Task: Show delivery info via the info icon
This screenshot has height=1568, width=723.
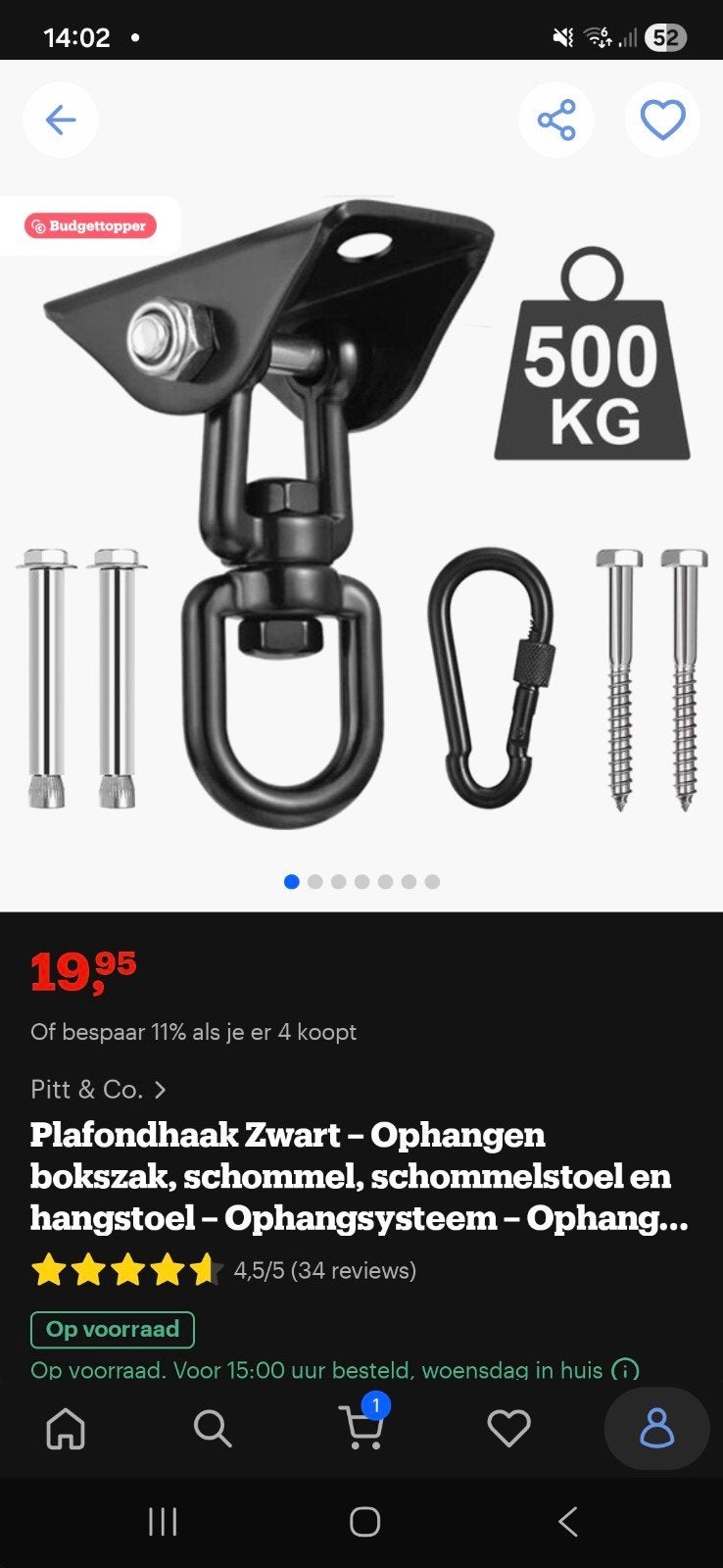Action: click(x=625, y=1370)
